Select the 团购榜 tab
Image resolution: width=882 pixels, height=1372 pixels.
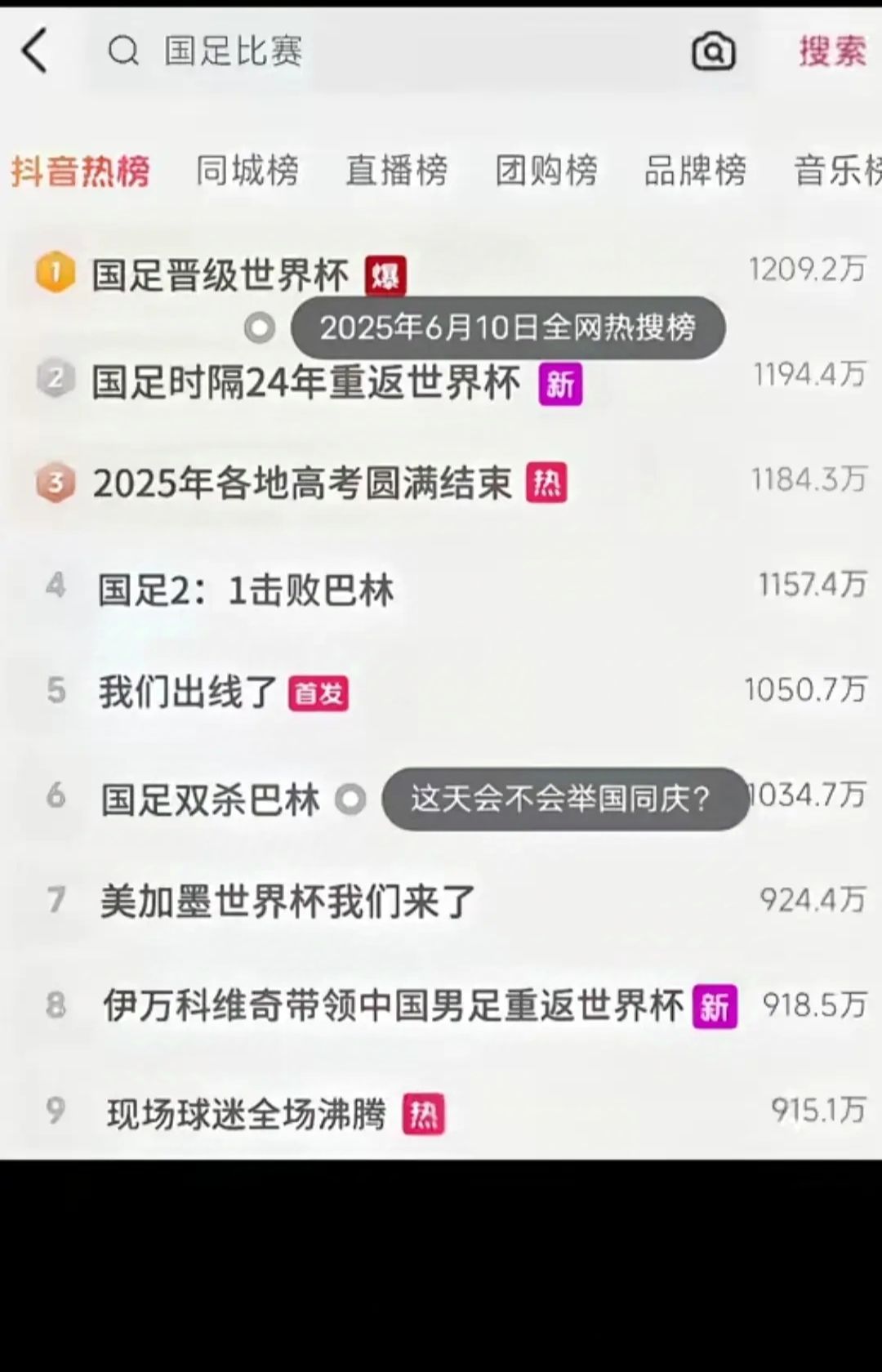(546, 170)
